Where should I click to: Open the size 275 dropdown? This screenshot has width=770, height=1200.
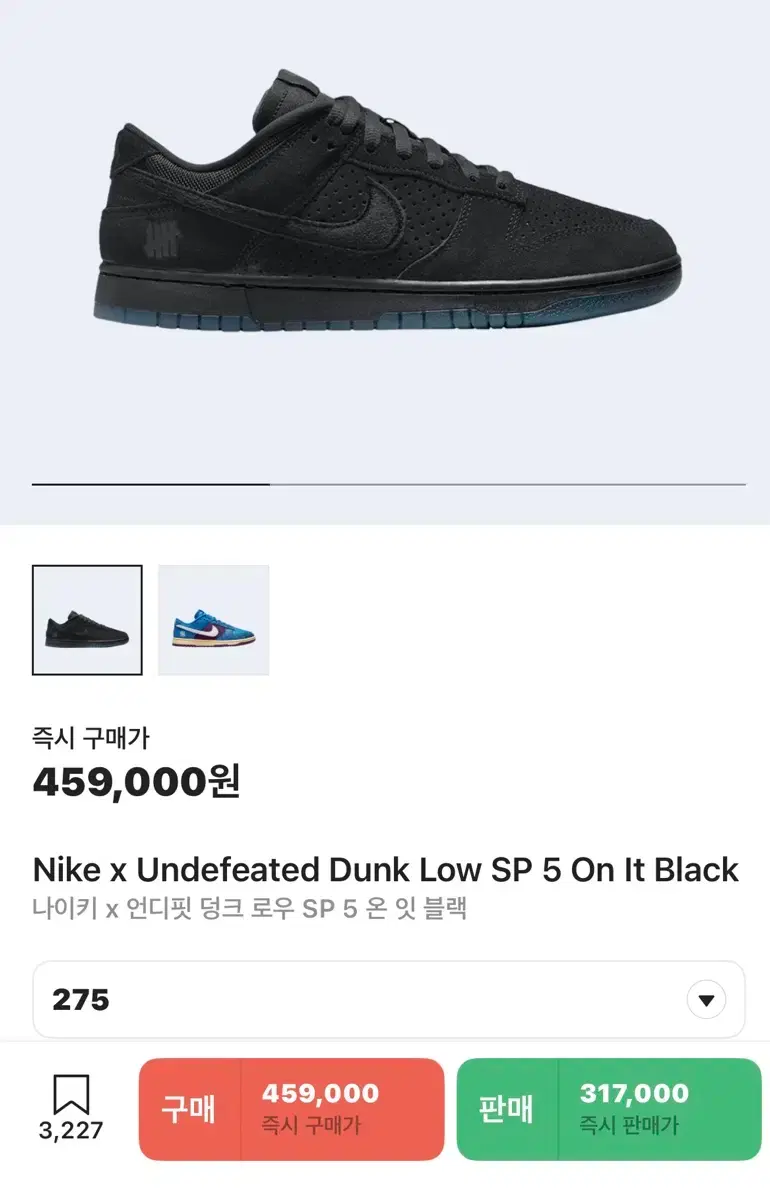click(706, 999)
